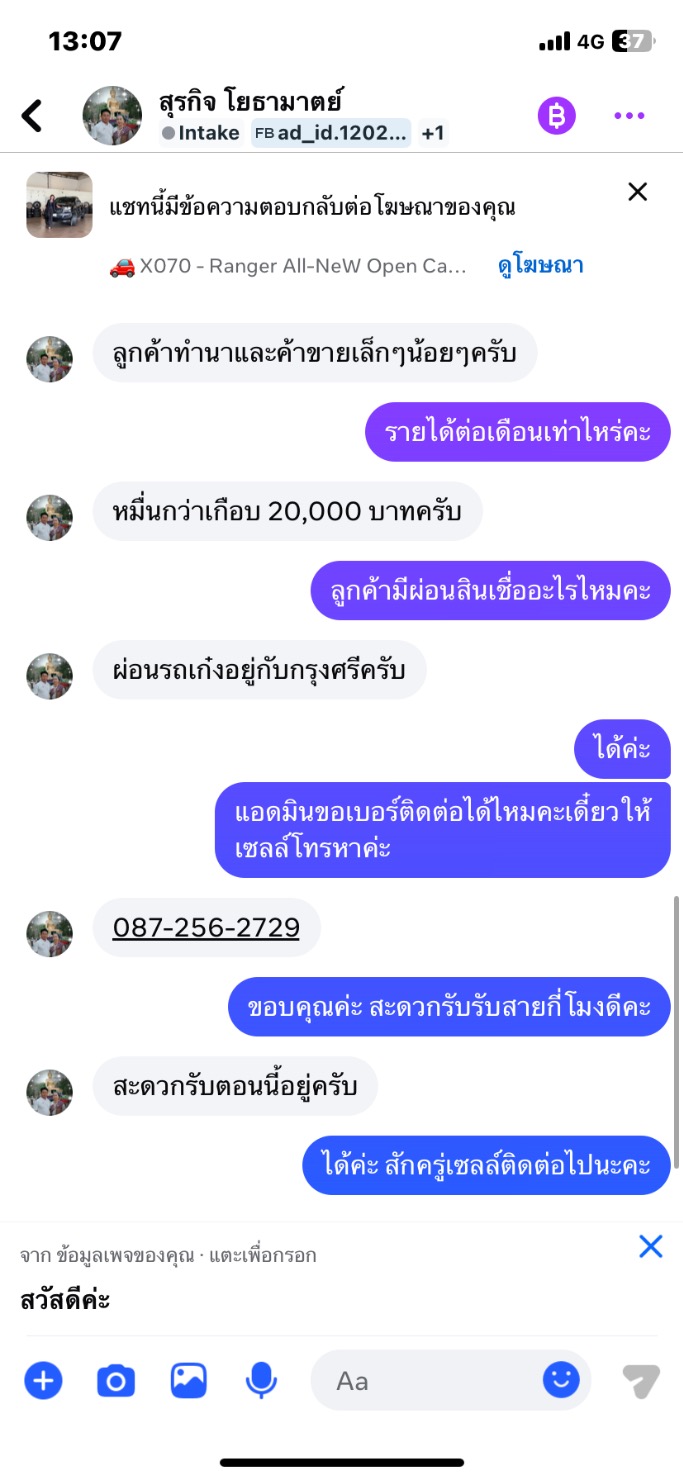Tap the Intake label chip

click(x=201, y=133)
